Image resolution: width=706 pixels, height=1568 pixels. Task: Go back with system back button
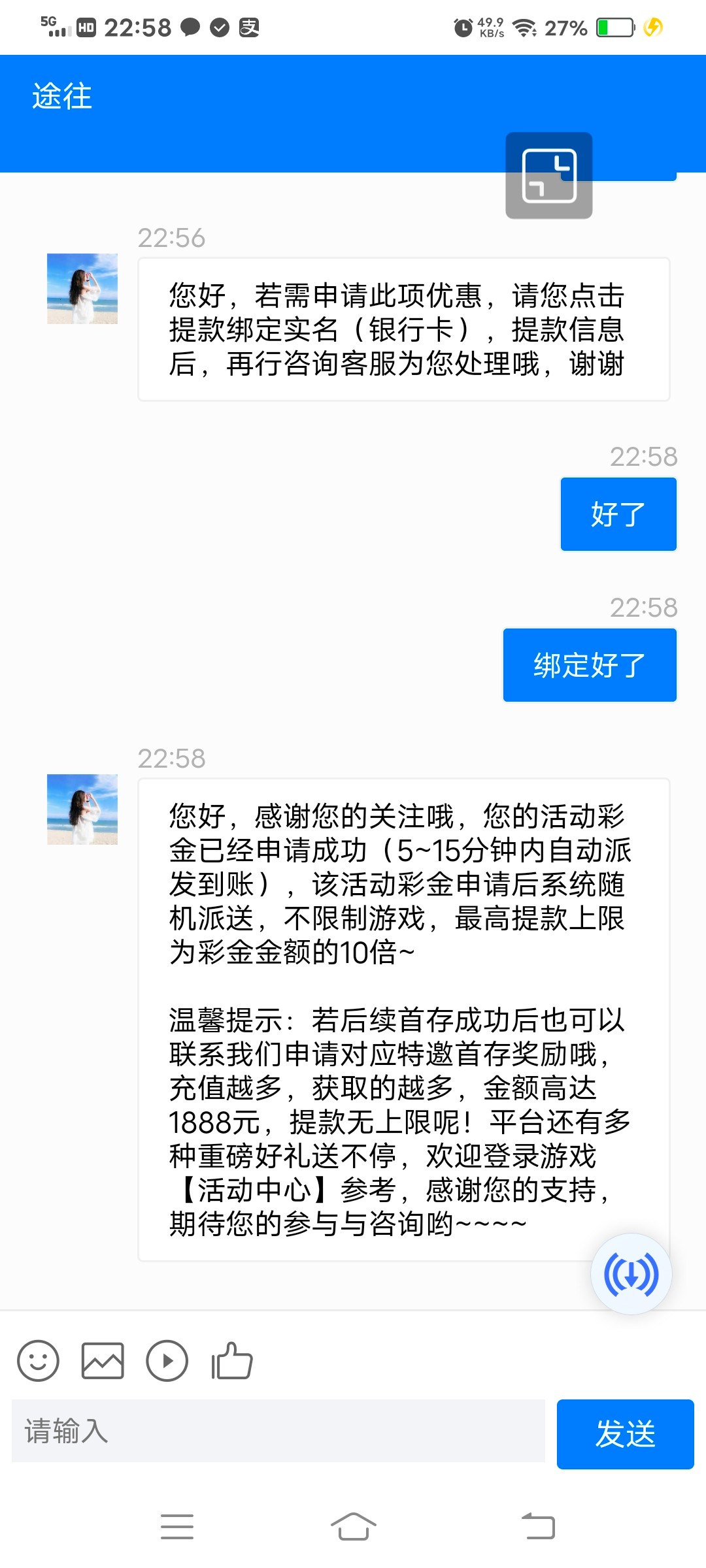click(538, 1527)
